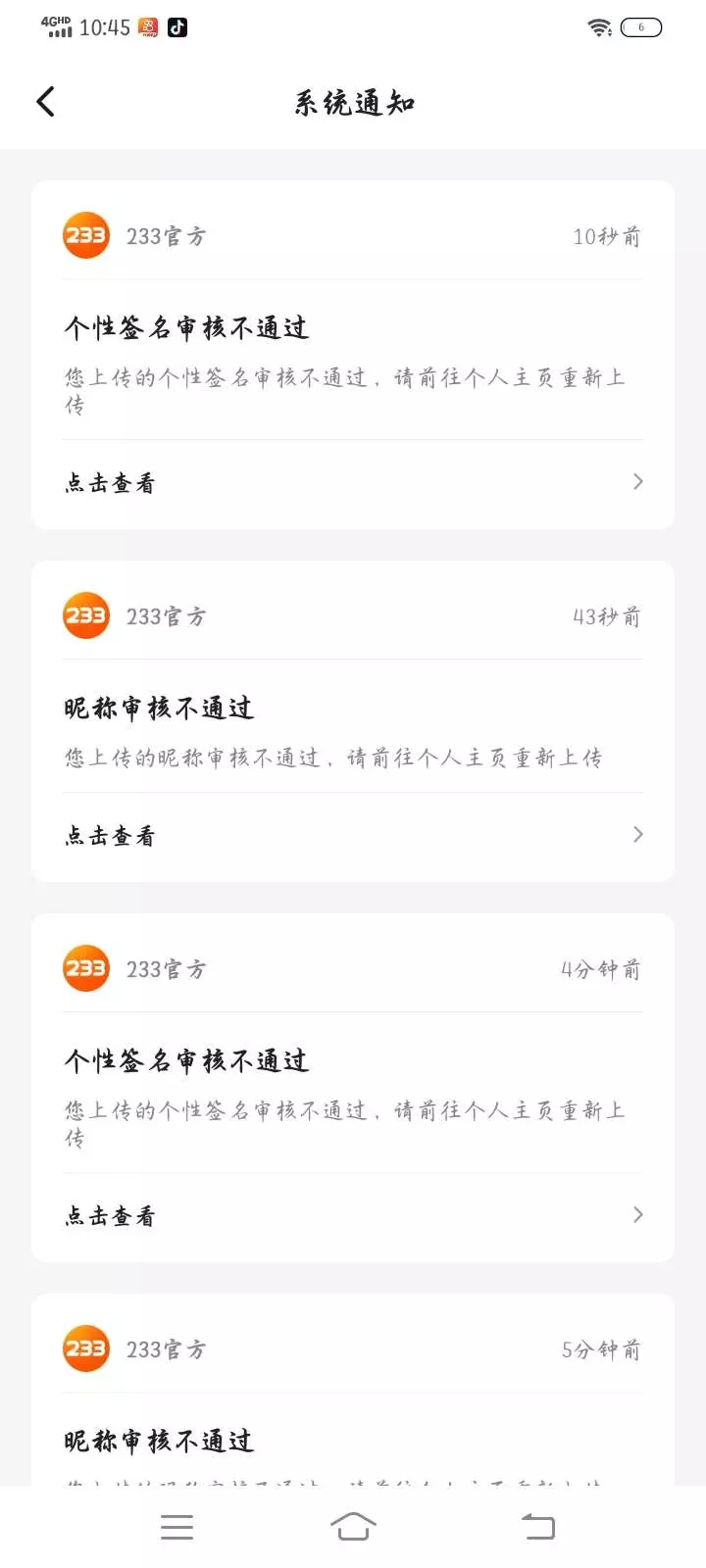706x1568 pixels.
Task: Open 点击查看 in the 43秒前 notification
Action: click(353, 835)
